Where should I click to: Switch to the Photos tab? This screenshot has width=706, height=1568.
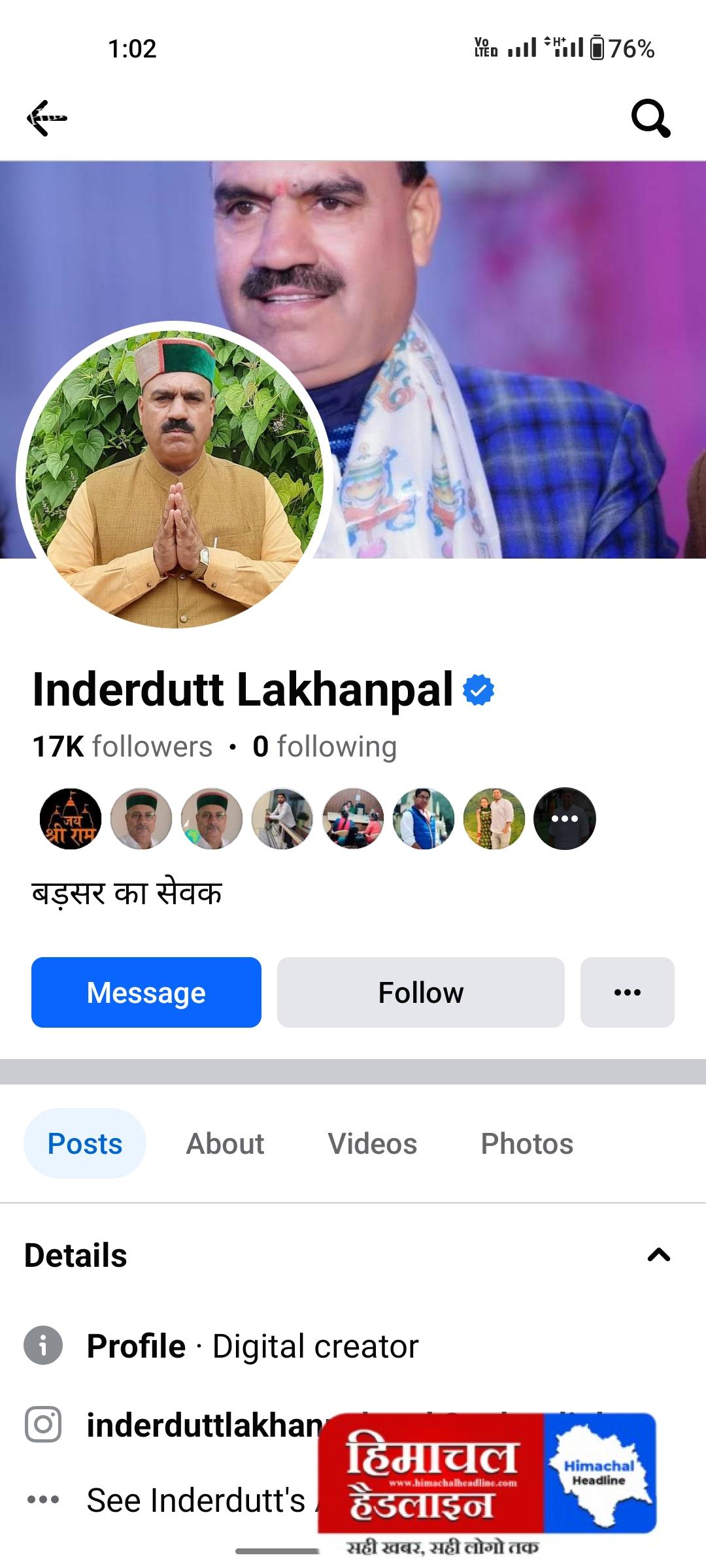(527, 1143)
